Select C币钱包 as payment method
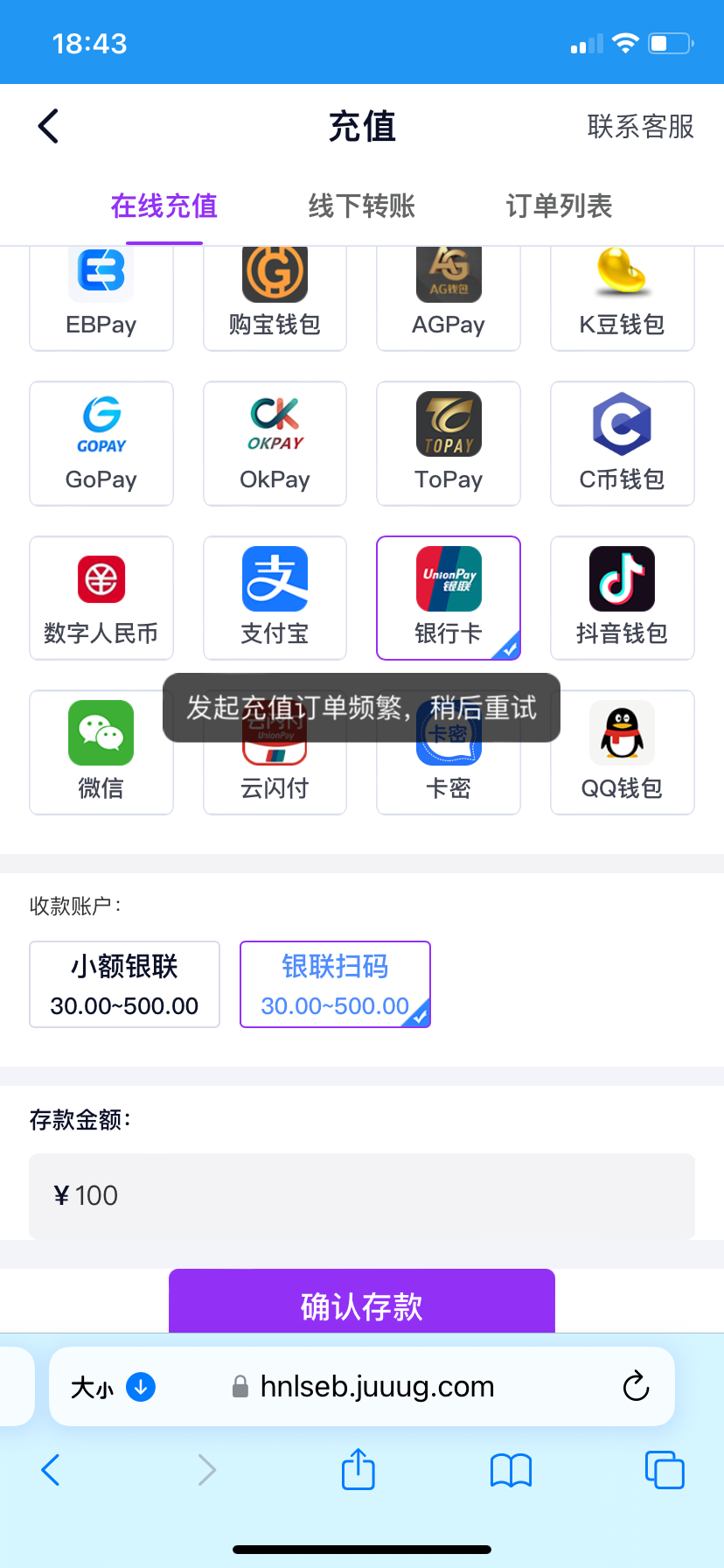 tap(623, 444)
